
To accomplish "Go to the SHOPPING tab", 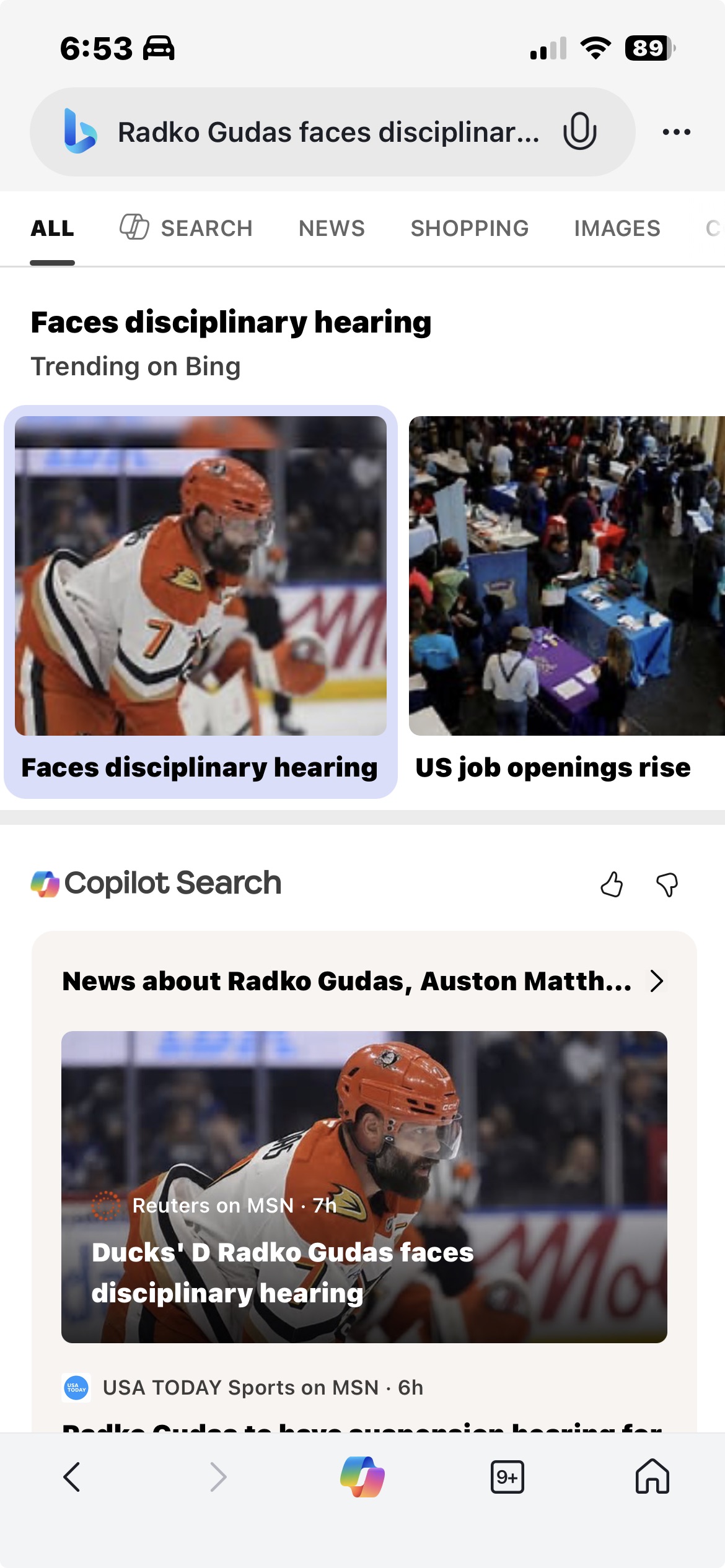I will point(469,229).
